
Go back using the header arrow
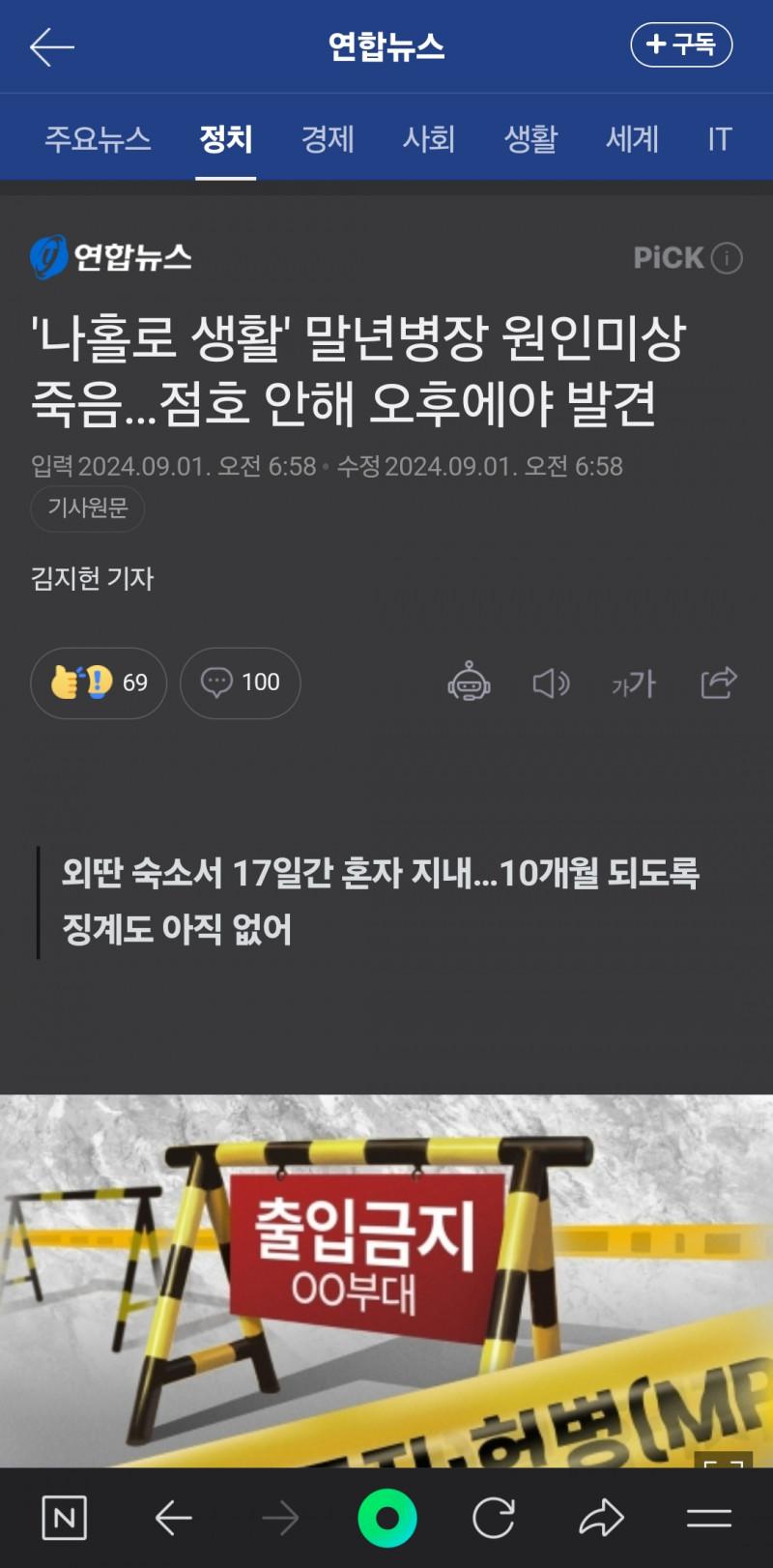(51, 46)
